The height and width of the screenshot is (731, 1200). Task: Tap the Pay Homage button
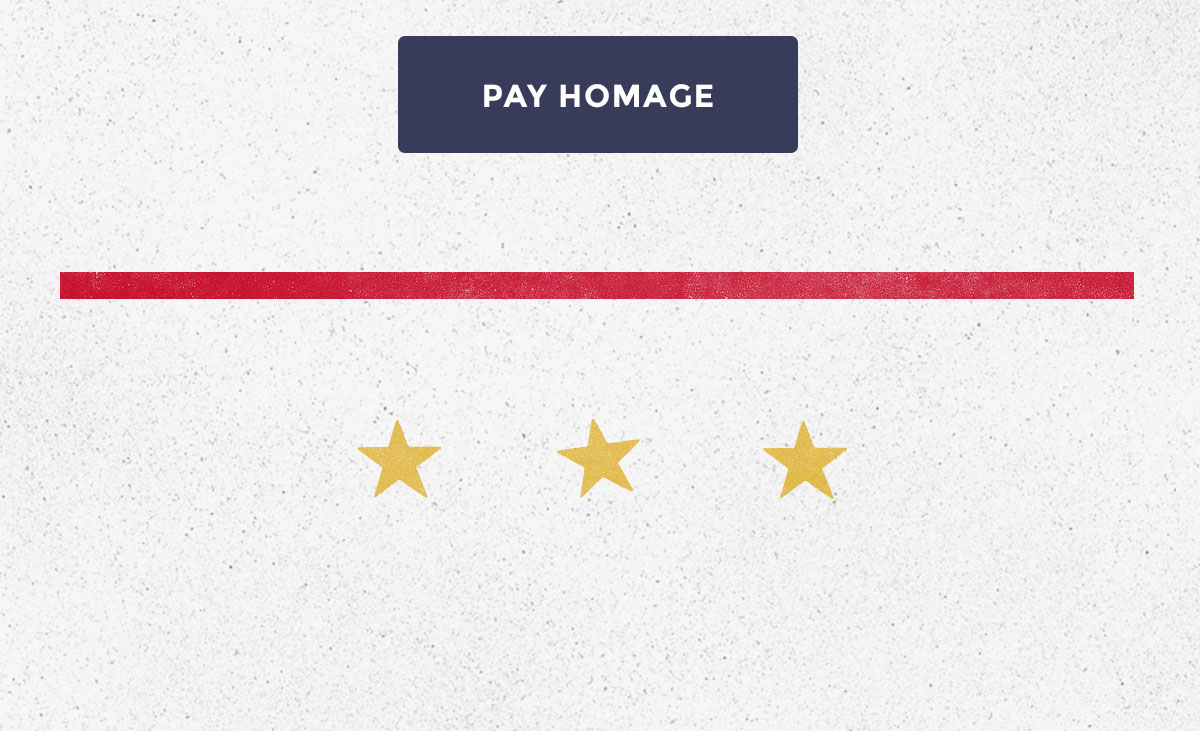pos(598,95)
